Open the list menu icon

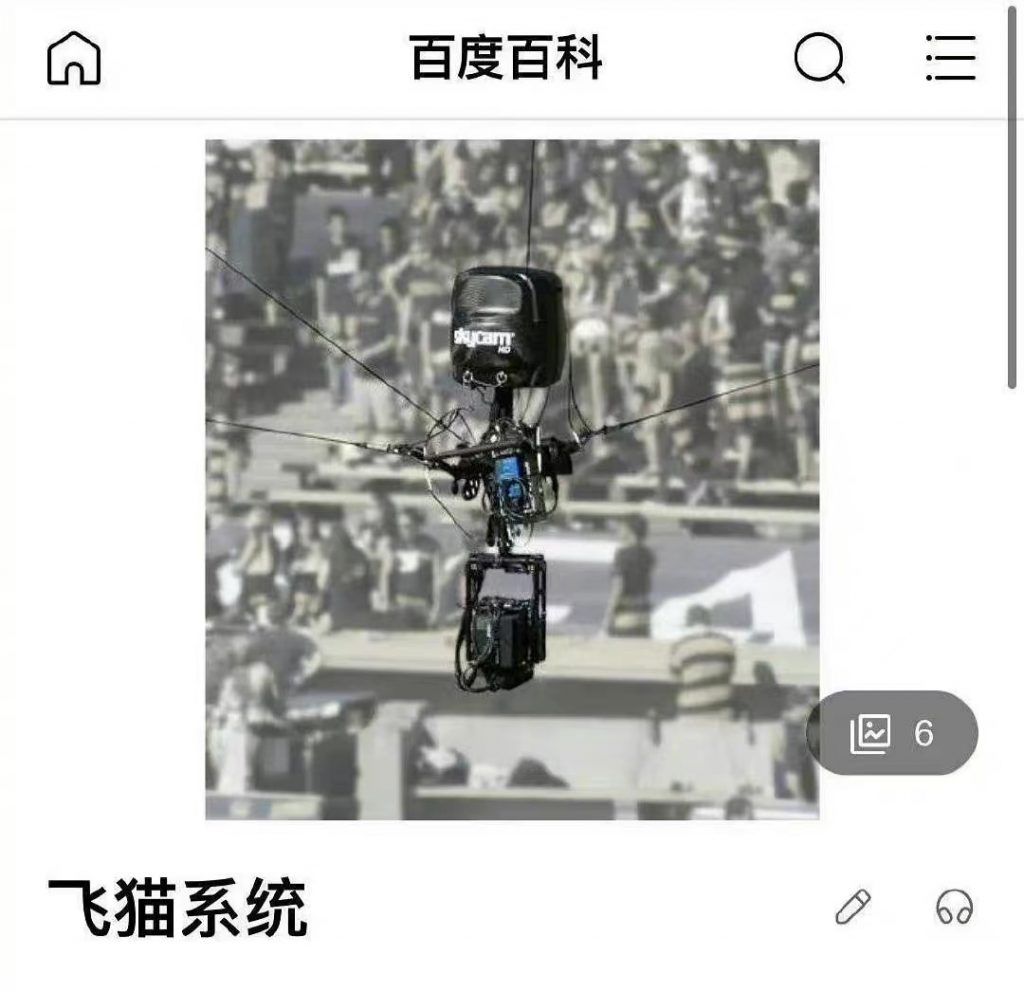click(949, 59)
